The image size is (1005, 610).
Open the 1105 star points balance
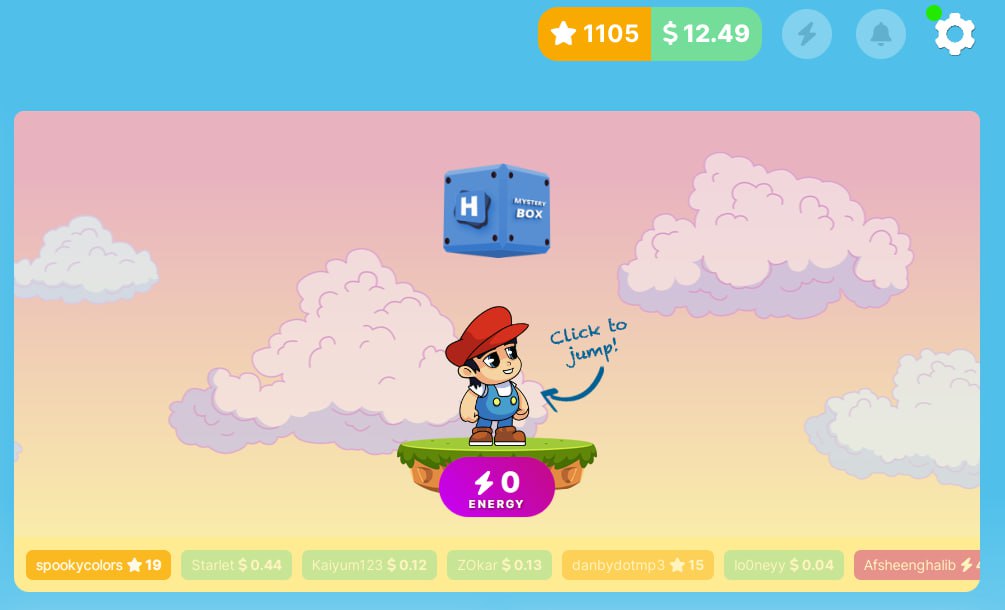click(595, 34)
